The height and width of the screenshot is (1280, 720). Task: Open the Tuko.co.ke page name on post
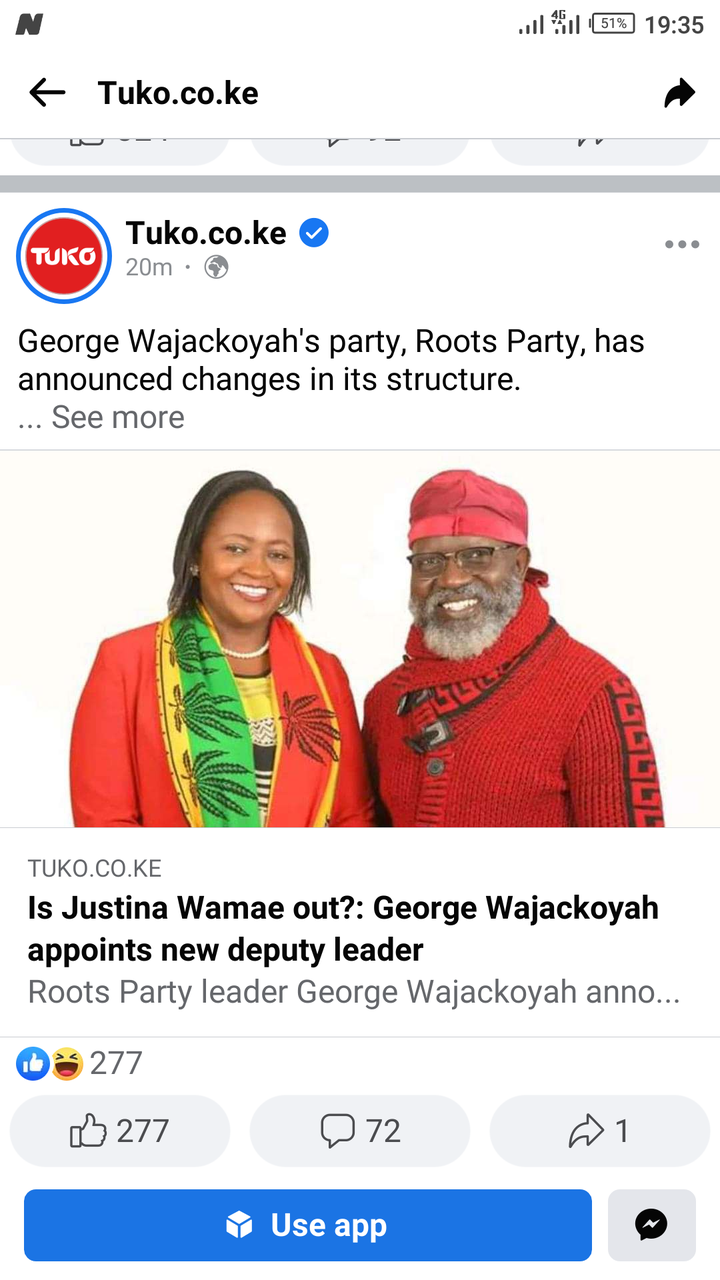tap(206, 233)
